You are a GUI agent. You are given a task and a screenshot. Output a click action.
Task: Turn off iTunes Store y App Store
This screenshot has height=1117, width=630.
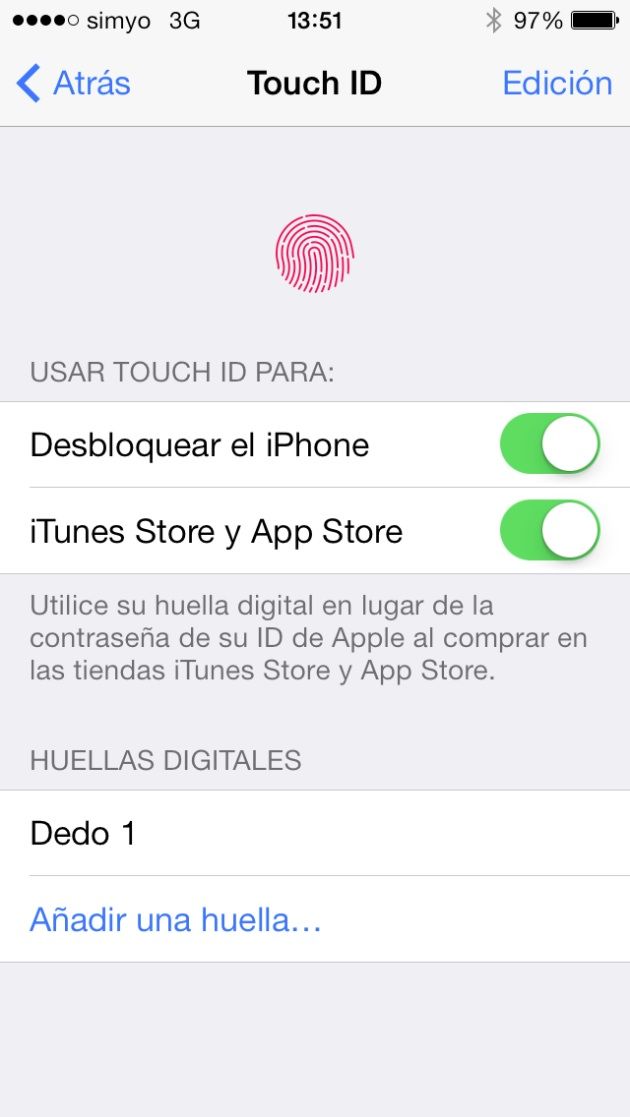click(549, 530)
